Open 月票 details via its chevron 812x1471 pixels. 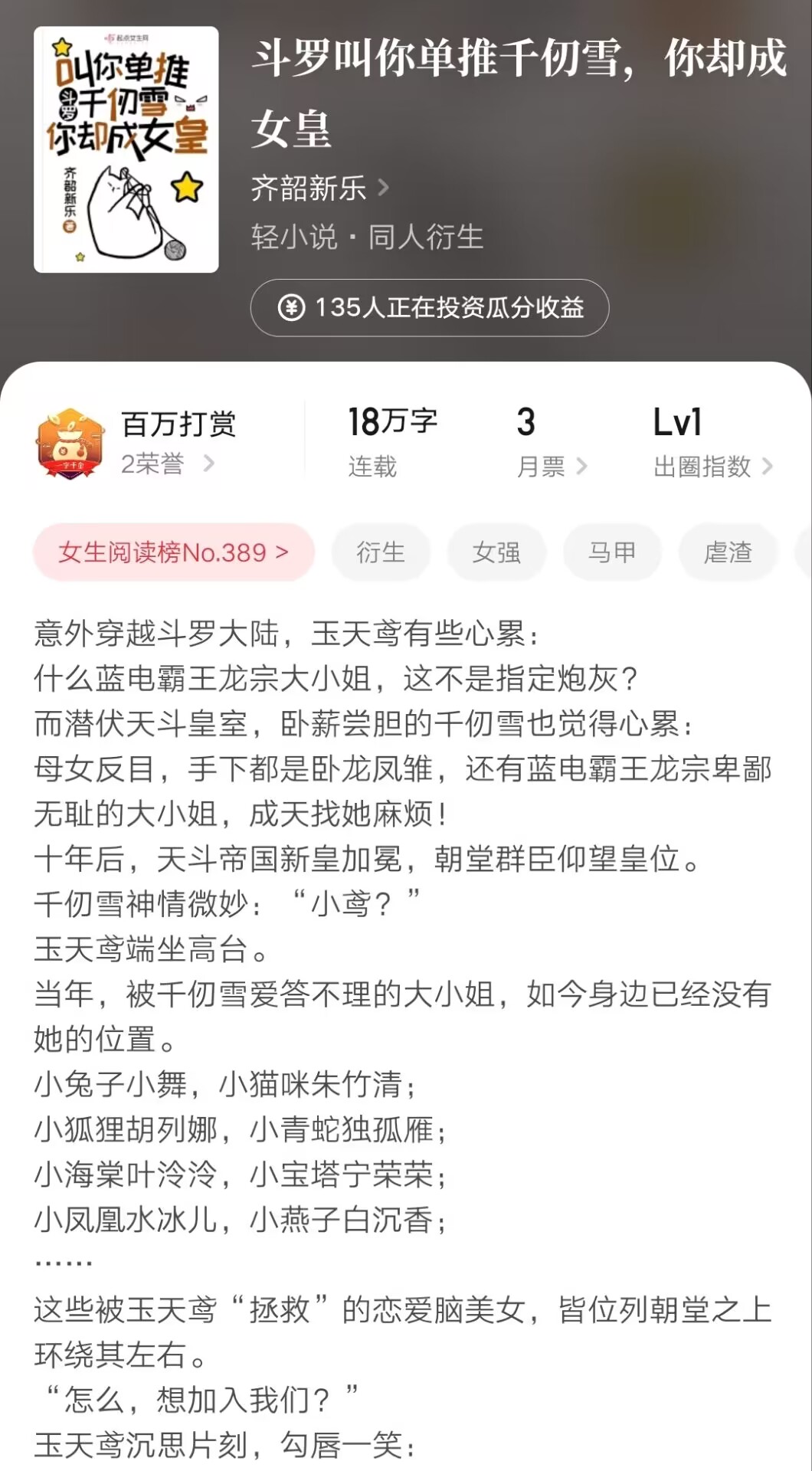[x=584, y=467]
